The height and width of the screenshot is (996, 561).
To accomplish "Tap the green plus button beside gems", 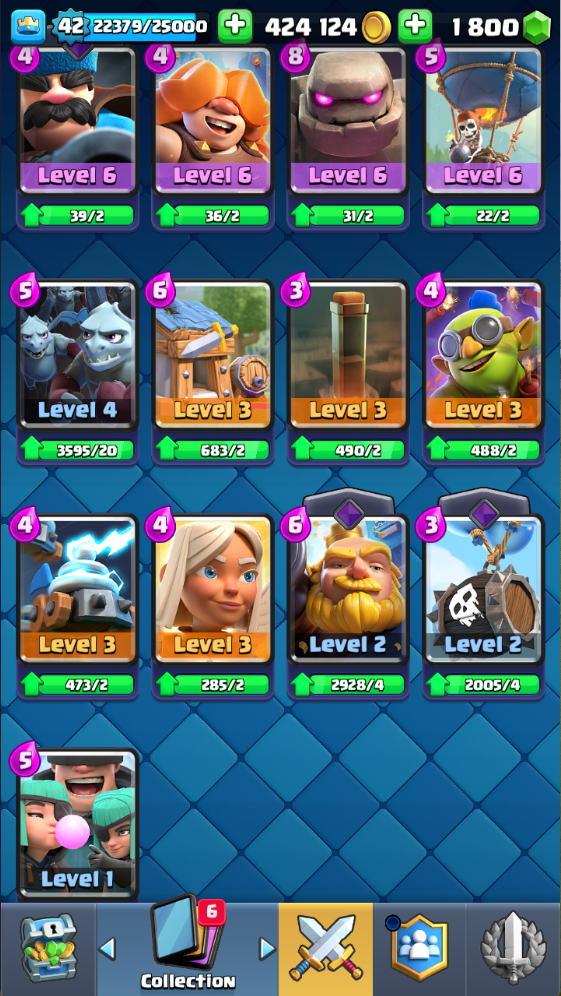I will [x=415, y=27].
